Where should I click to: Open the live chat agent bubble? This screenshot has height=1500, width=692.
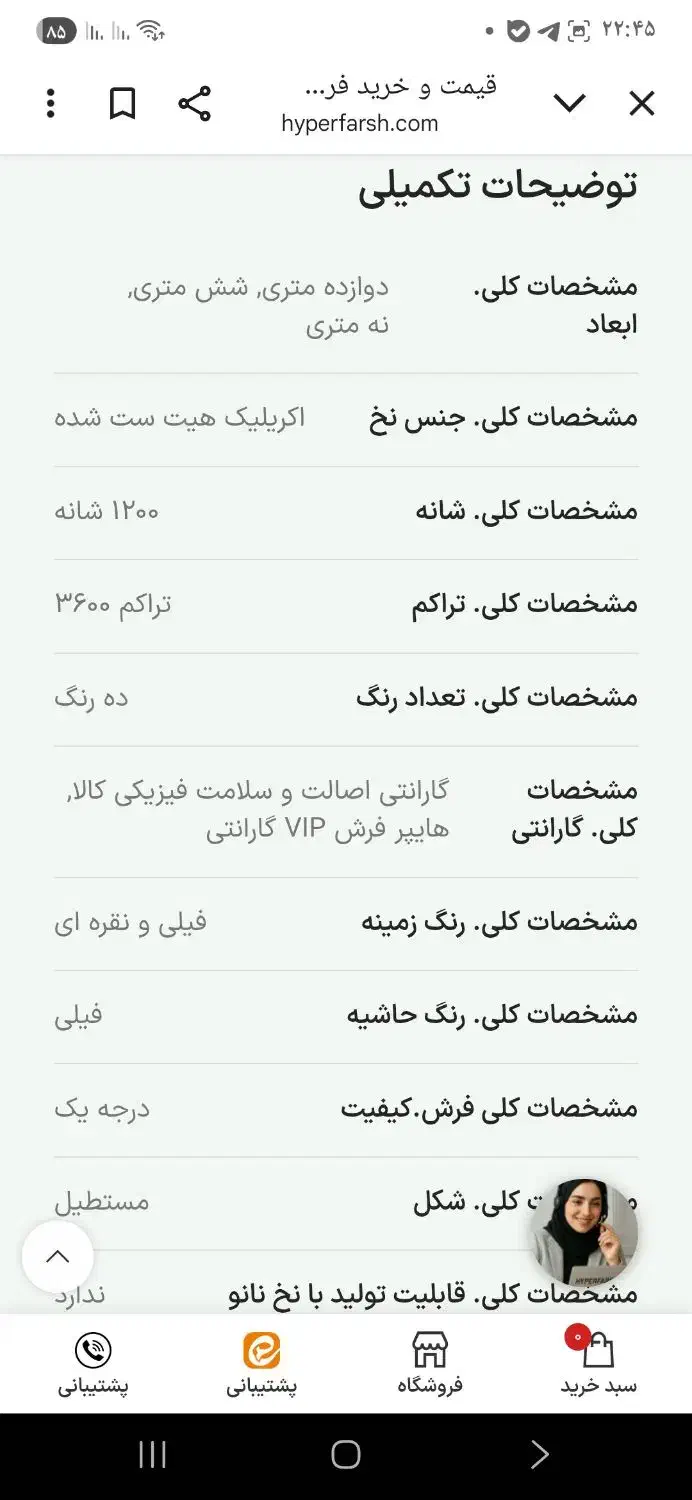[x=584, y=1232]
